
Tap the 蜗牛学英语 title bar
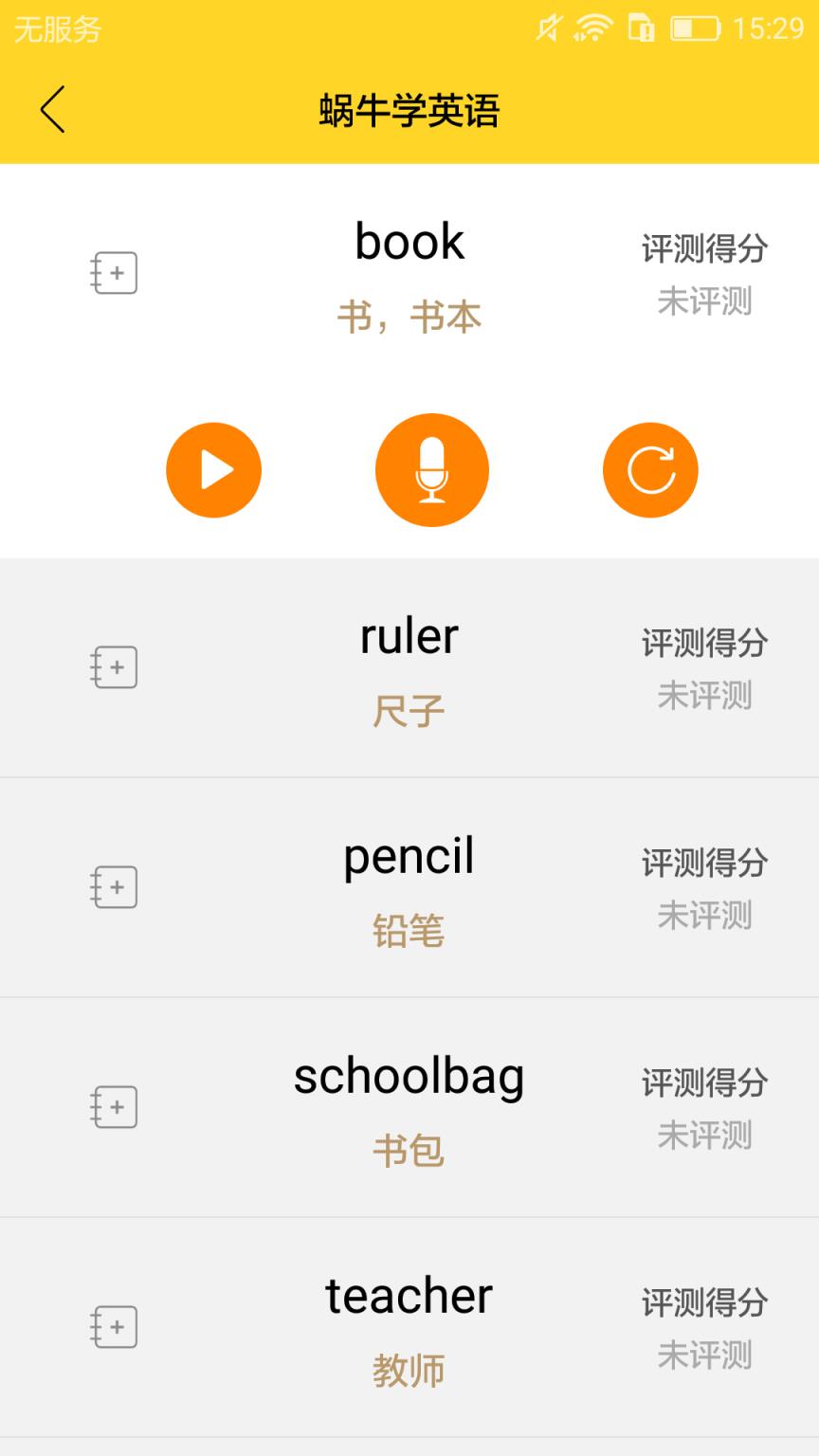click(x=409, y=109)
